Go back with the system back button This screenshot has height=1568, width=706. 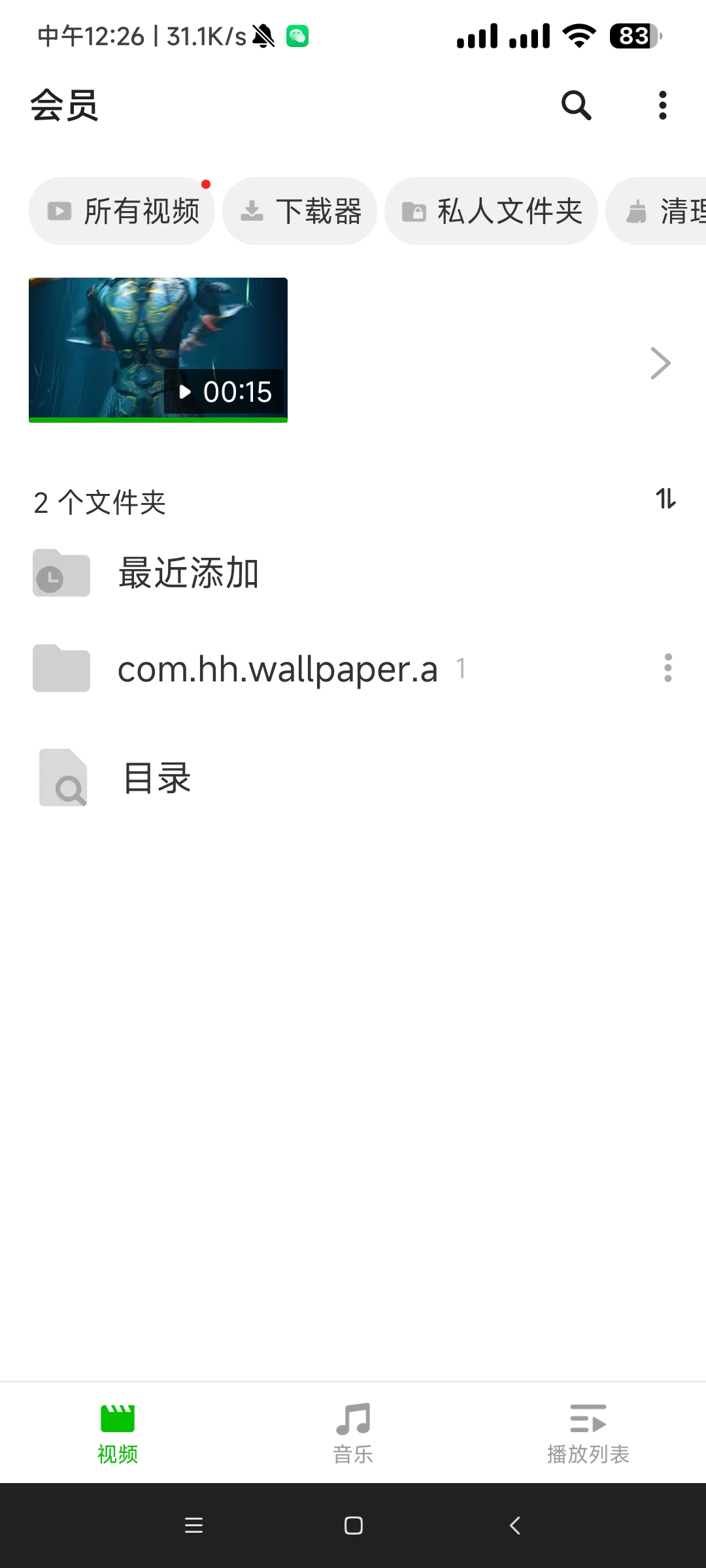point(515,1526)
